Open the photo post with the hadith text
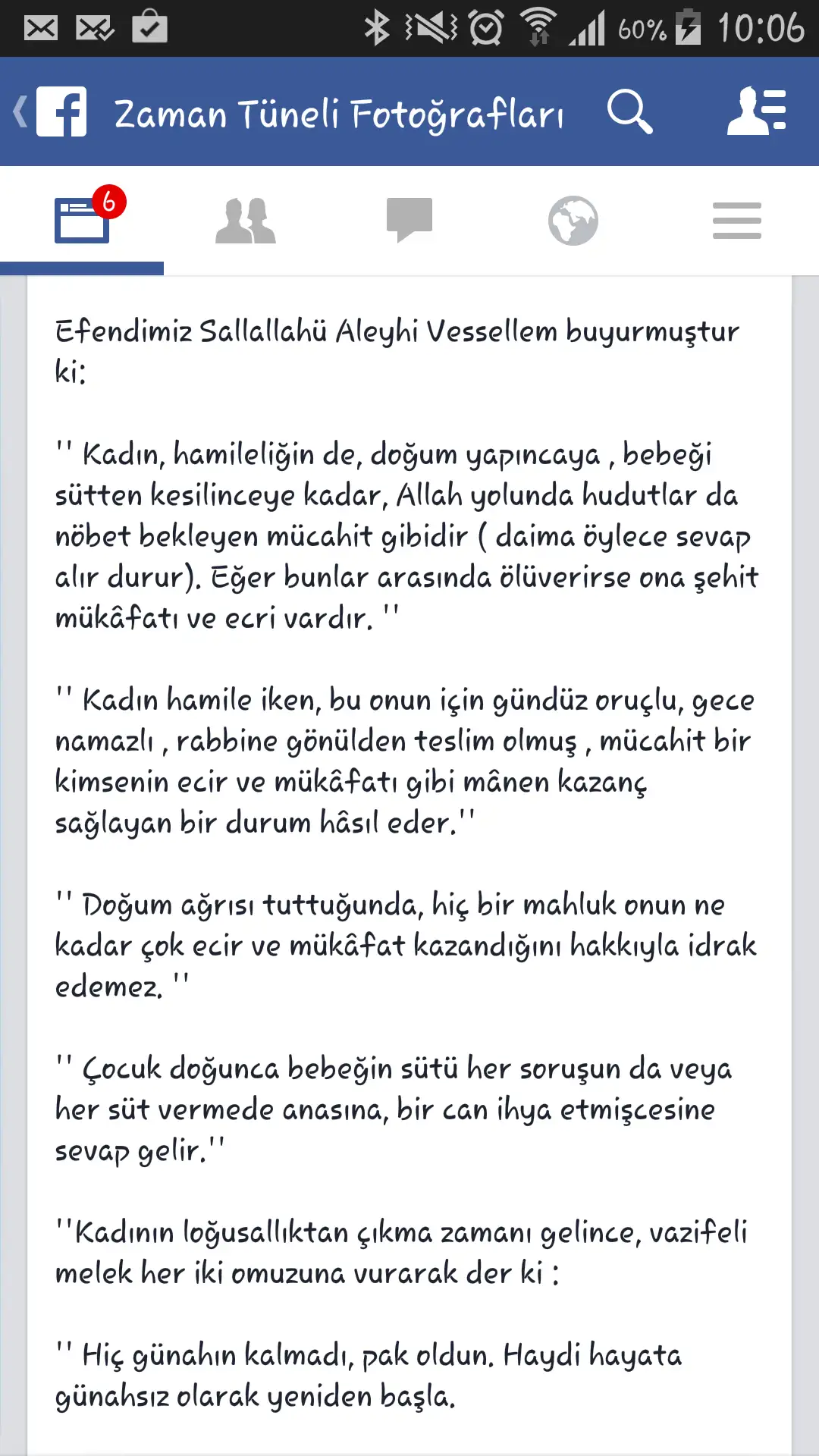The width and height of the screenshot is (819, 1456). 409,864
